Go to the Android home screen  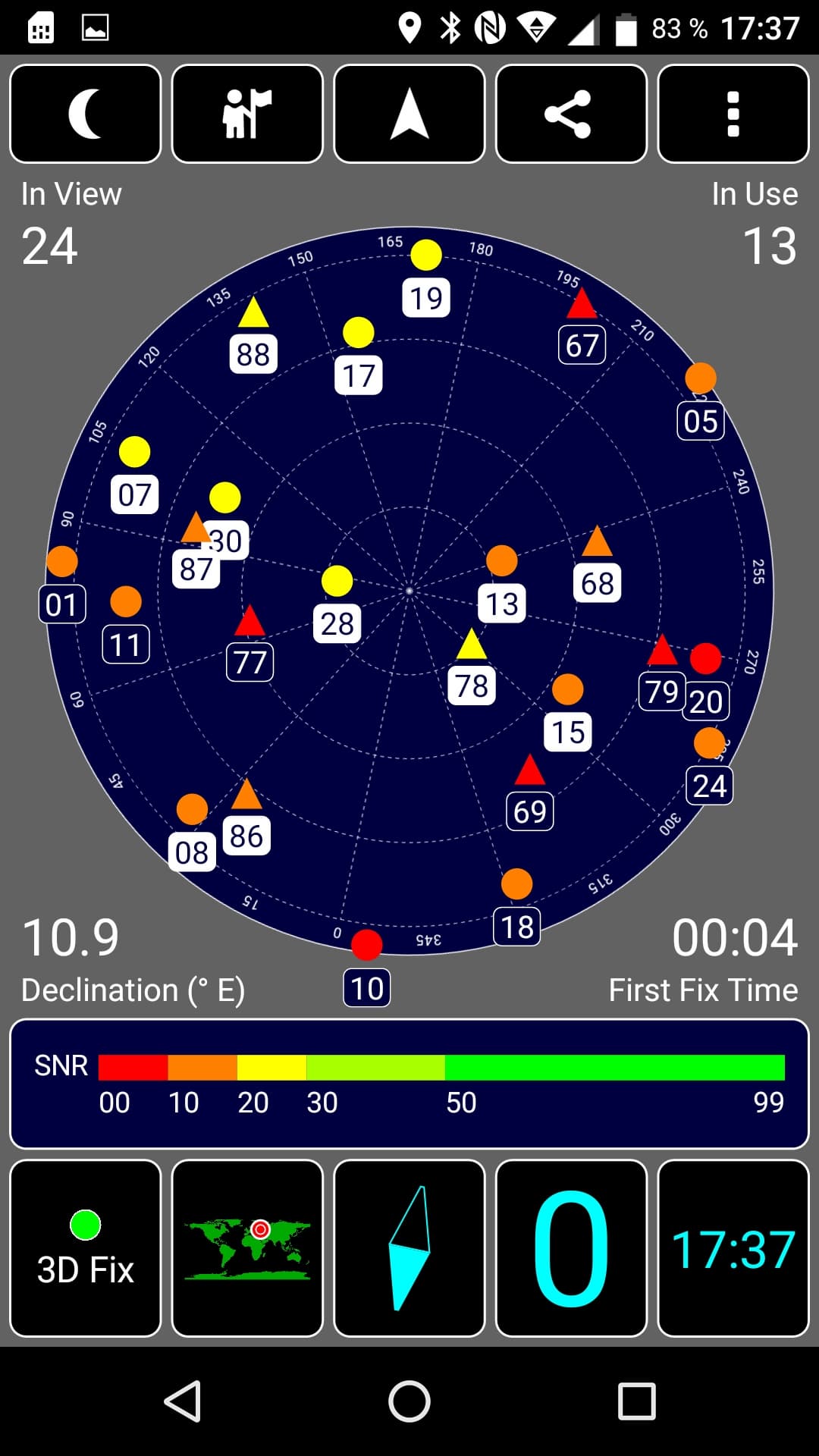point(409,1401)
